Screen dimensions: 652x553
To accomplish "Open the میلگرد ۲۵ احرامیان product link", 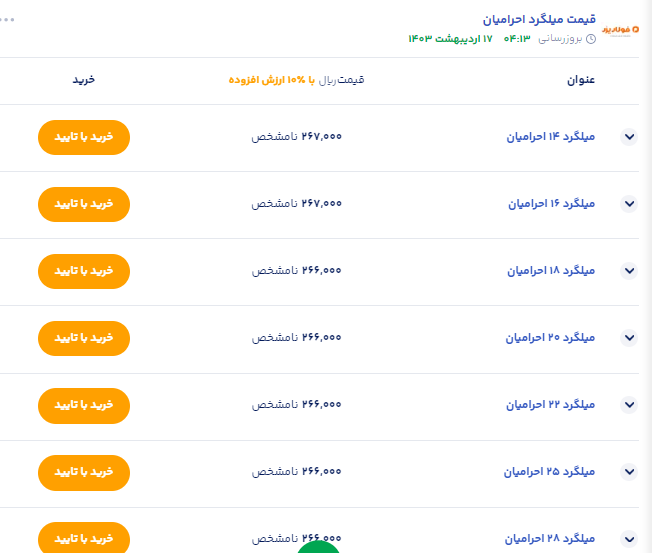I will click(x=551, y=472).
